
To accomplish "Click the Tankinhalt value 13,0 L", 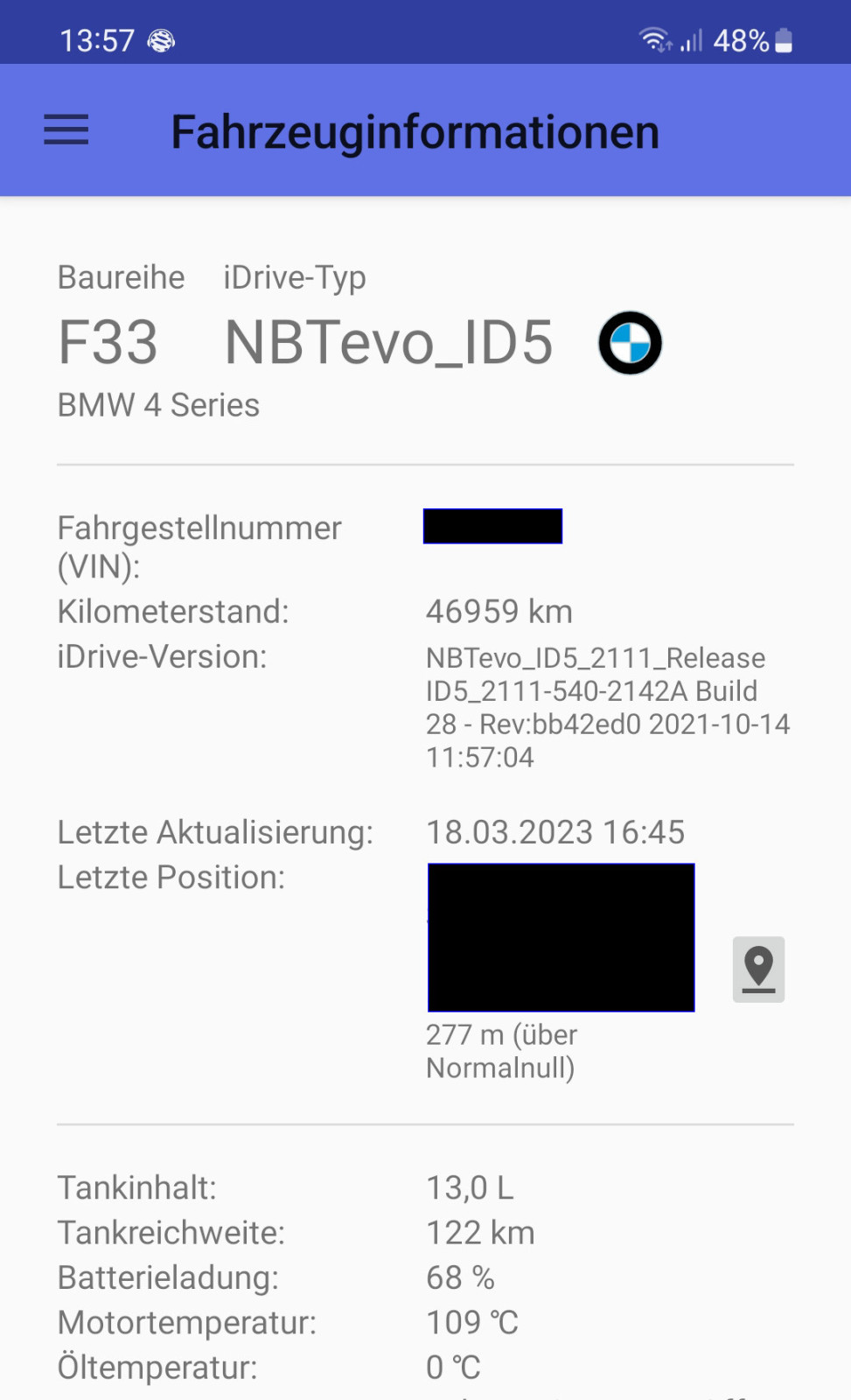I will pyautogui.click(x=470, y=1187).
